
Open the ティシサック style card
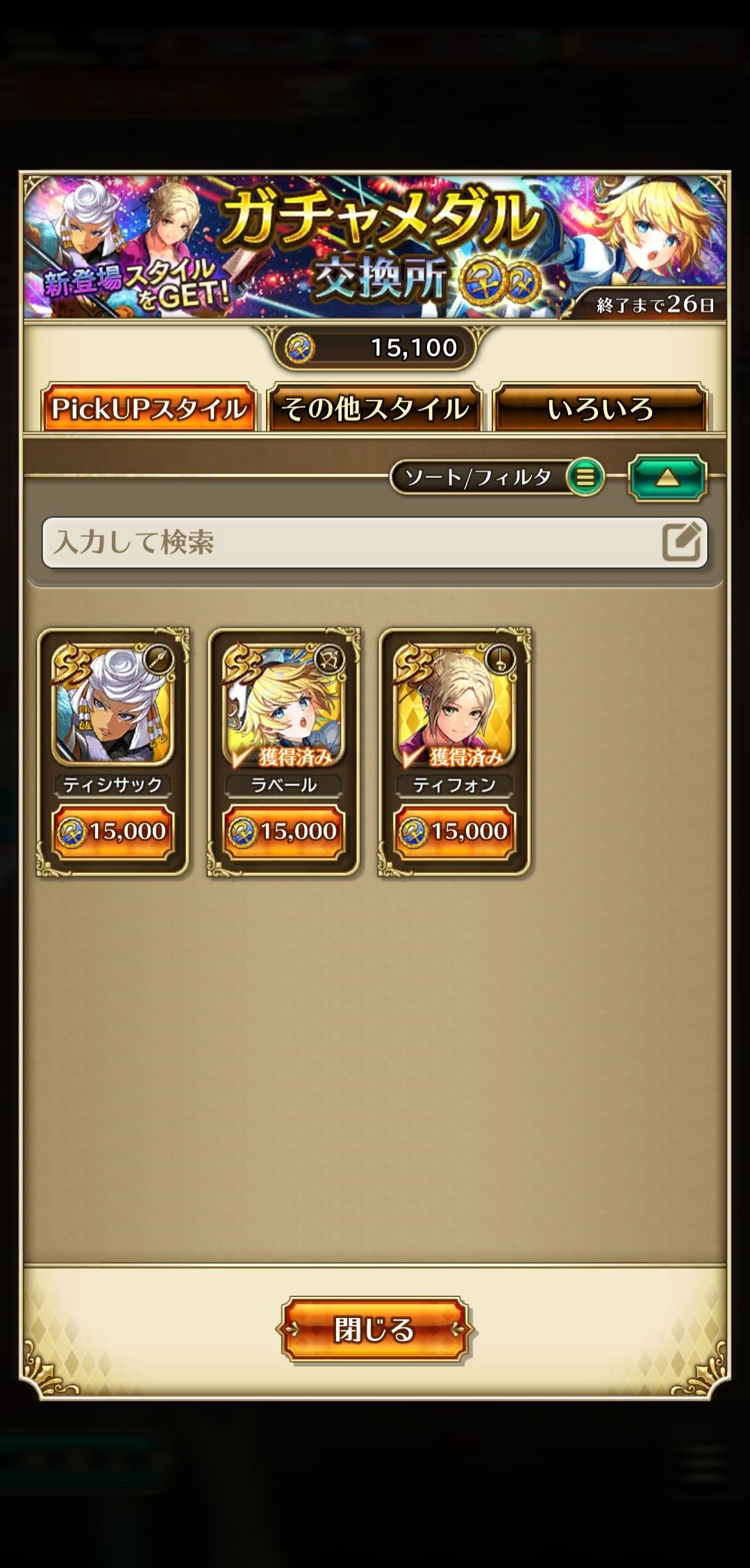113,752
